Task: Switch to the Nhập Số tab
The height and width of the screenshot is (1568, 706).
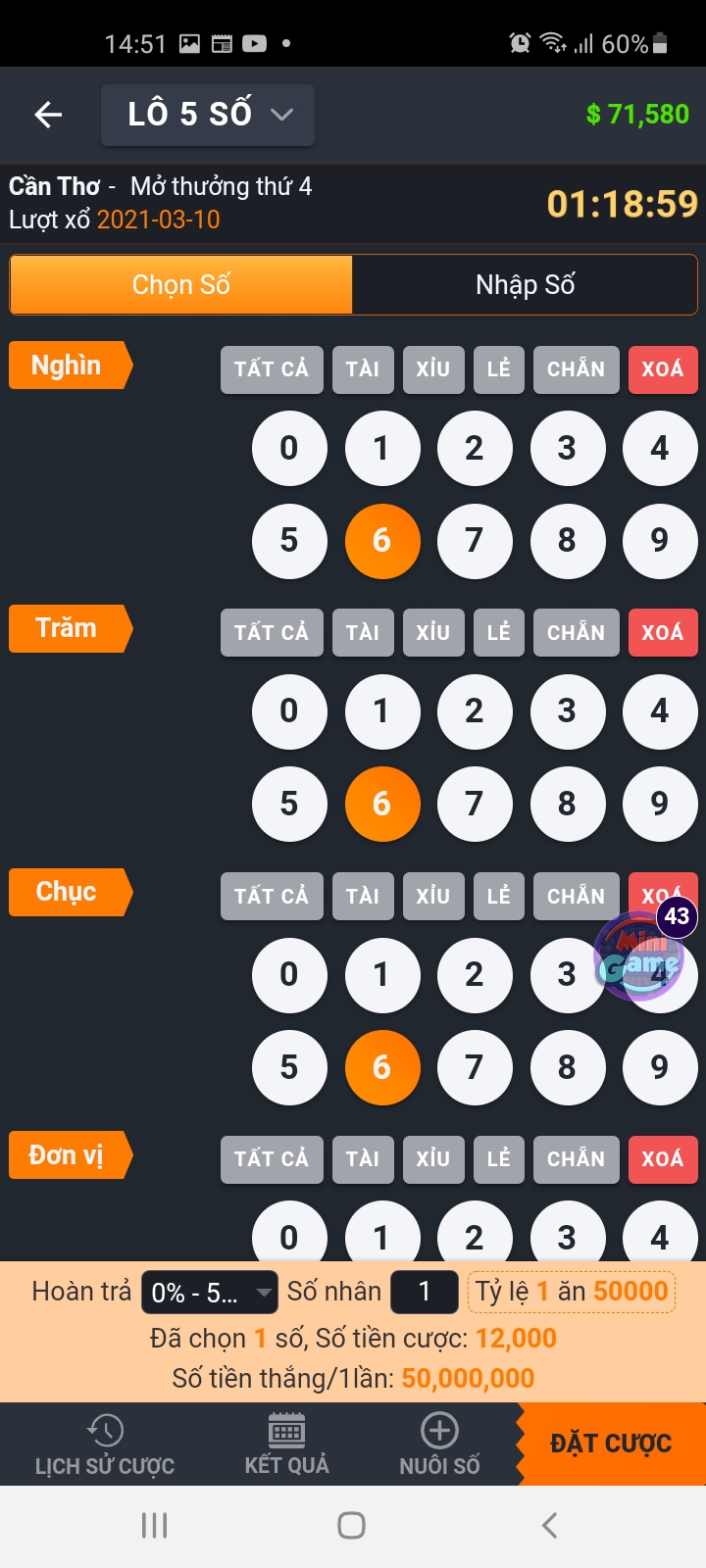Action: pyautogui.click(x=525, y=285)
